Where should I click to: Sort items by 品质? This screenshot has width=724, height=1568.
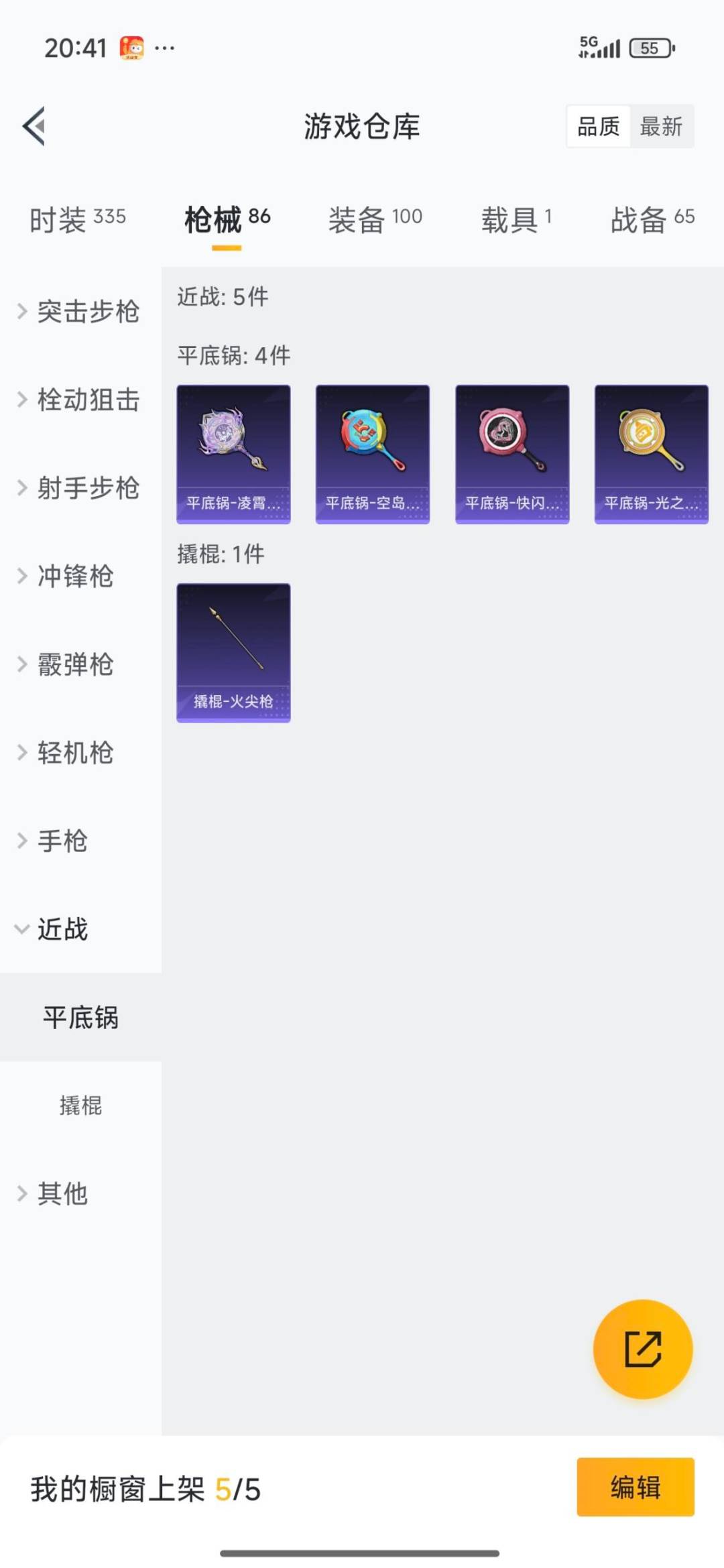point(598,126)
